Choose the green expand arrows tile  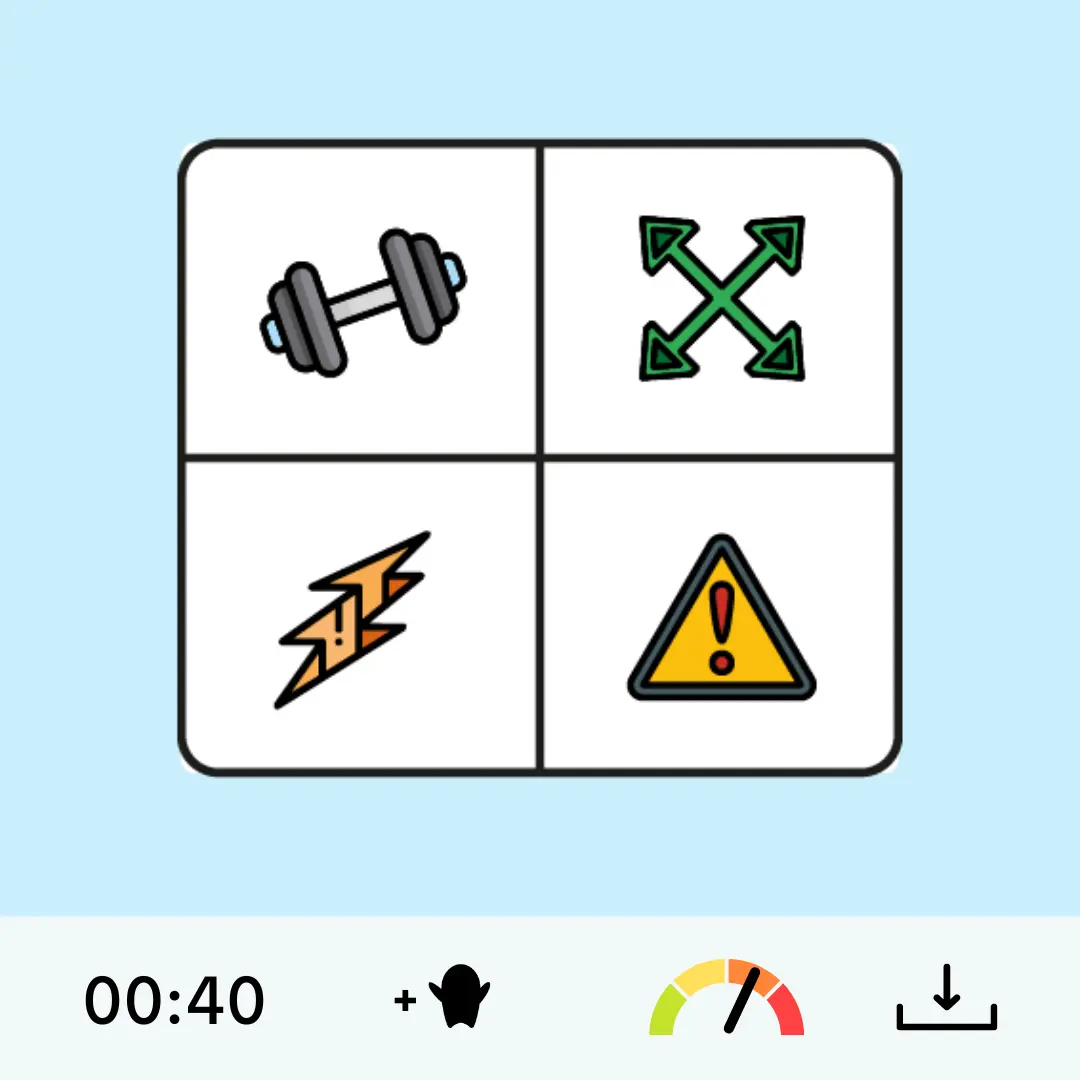click(721, 298)
